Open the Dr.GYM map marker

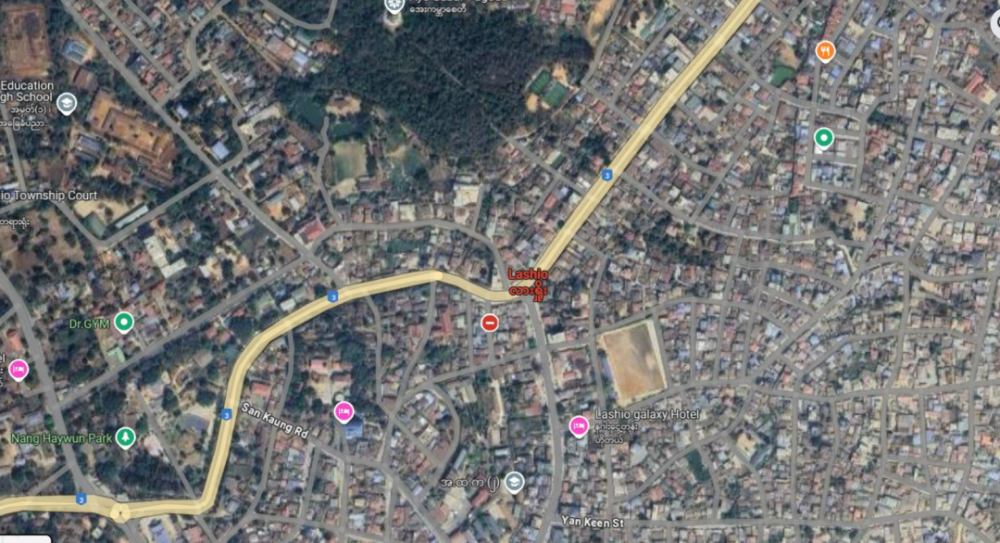pos(124,322)
